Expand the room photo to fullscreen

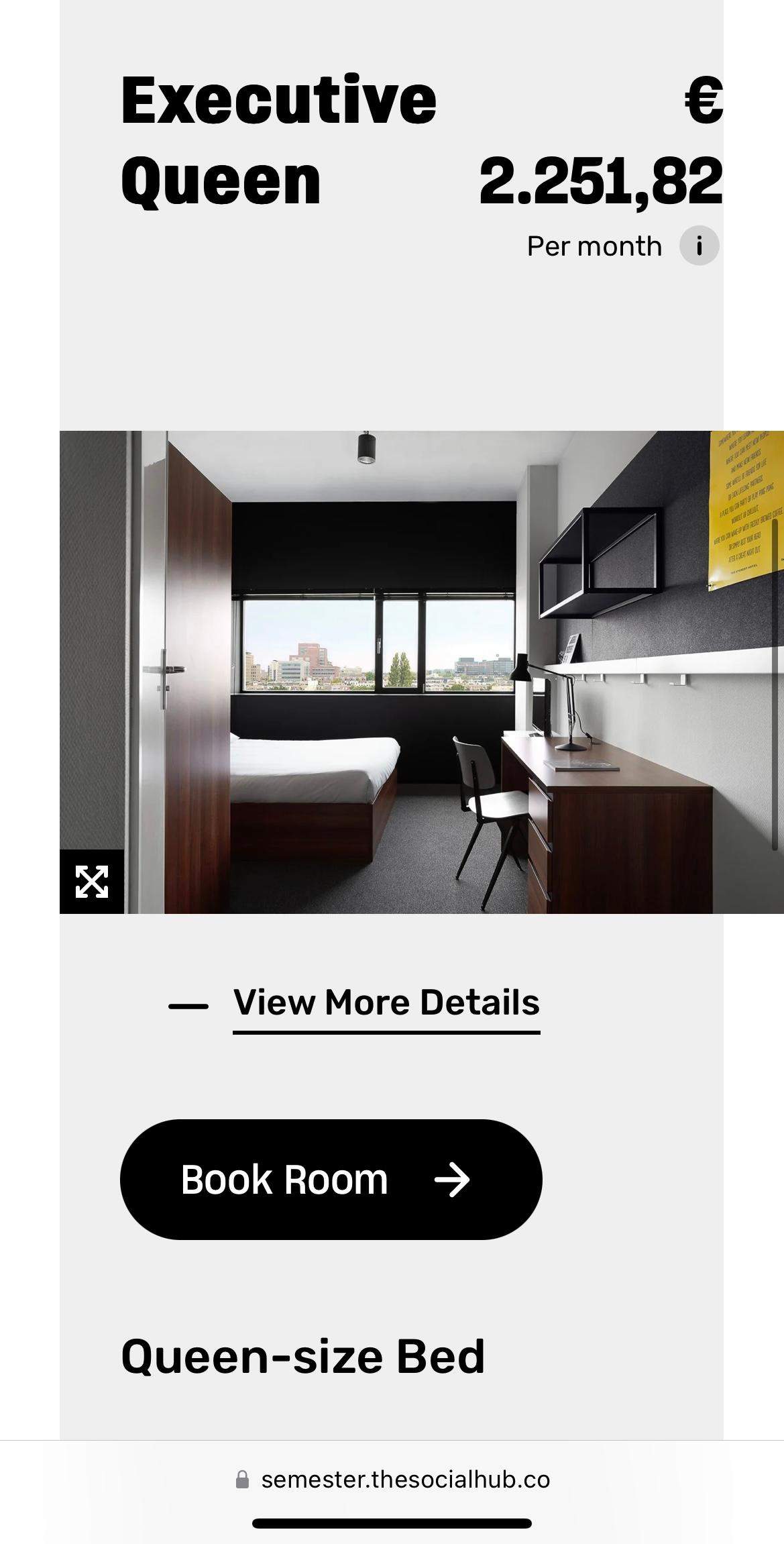point(92,882)
